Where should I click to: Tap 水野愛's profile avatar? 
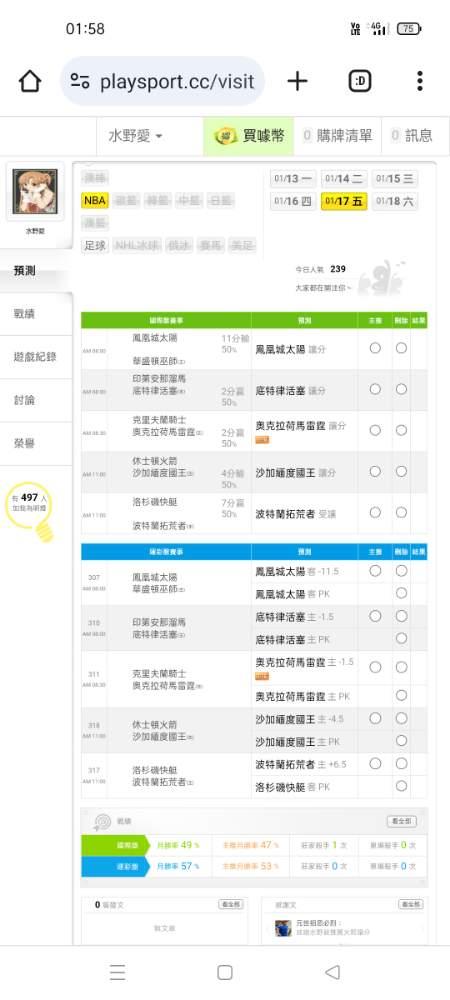(x=35, y=191)
